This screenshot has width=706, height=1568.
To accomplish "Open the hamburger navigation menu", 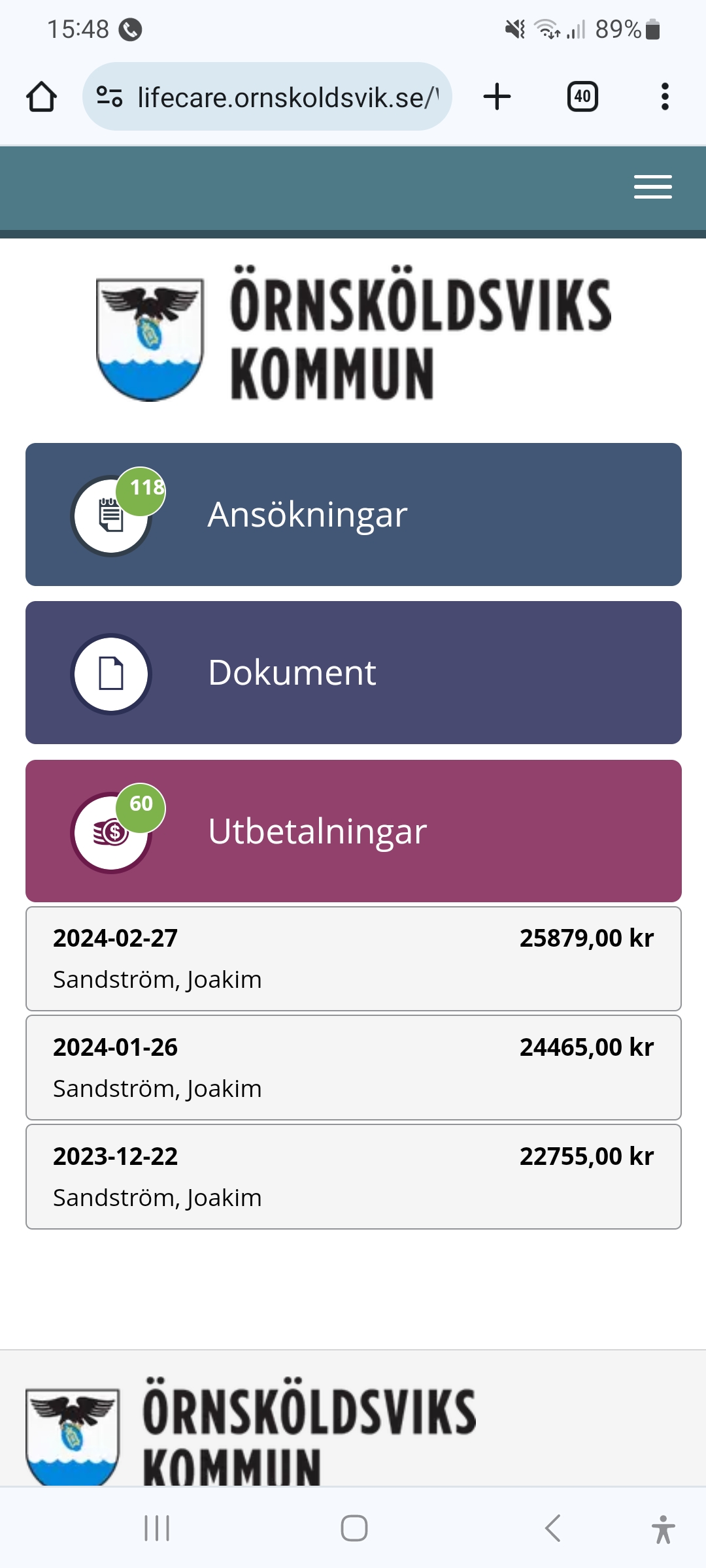I will coord(652,187).
